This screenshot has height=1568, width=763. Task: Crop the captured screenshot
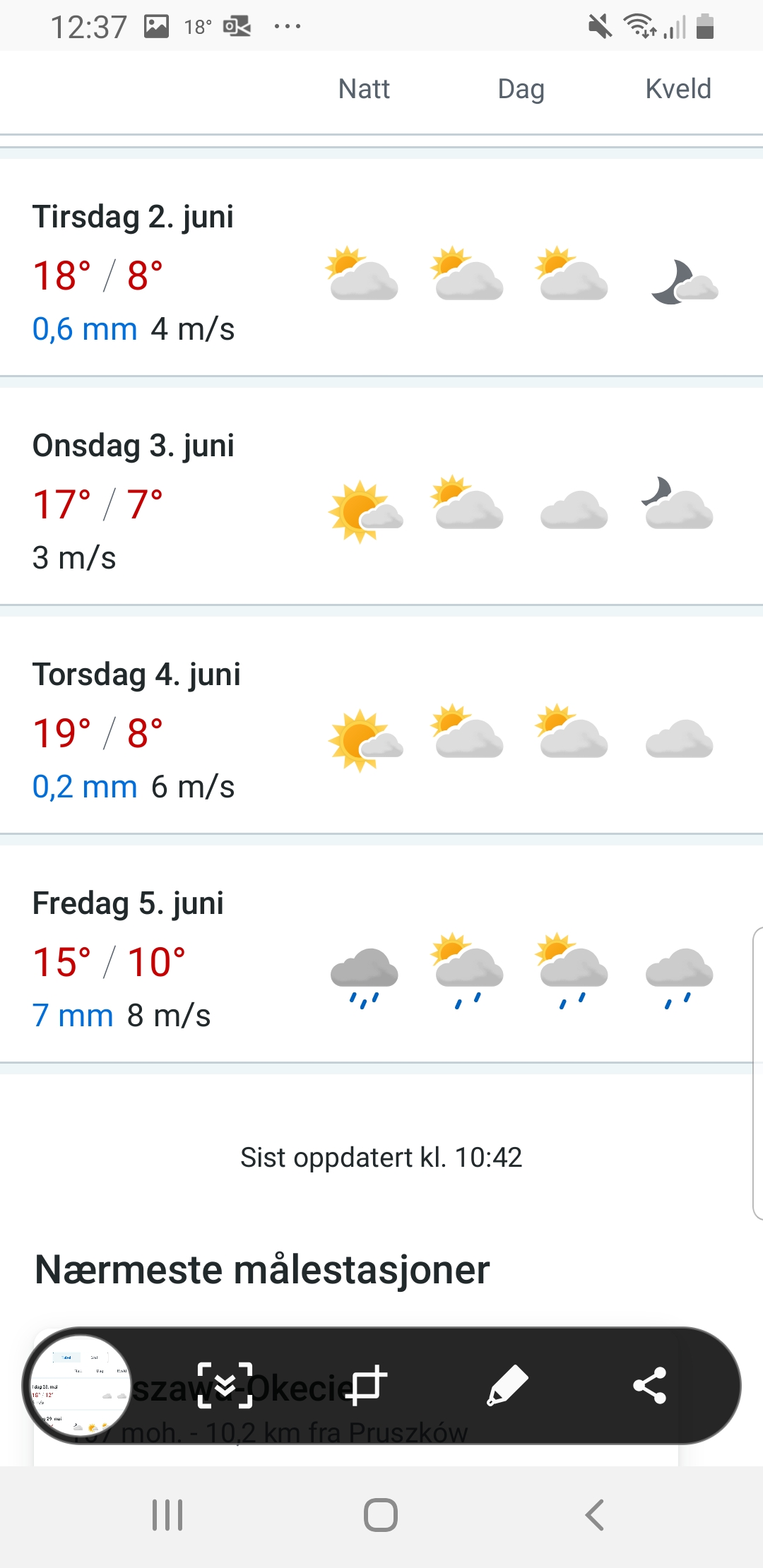[367, 1386]
